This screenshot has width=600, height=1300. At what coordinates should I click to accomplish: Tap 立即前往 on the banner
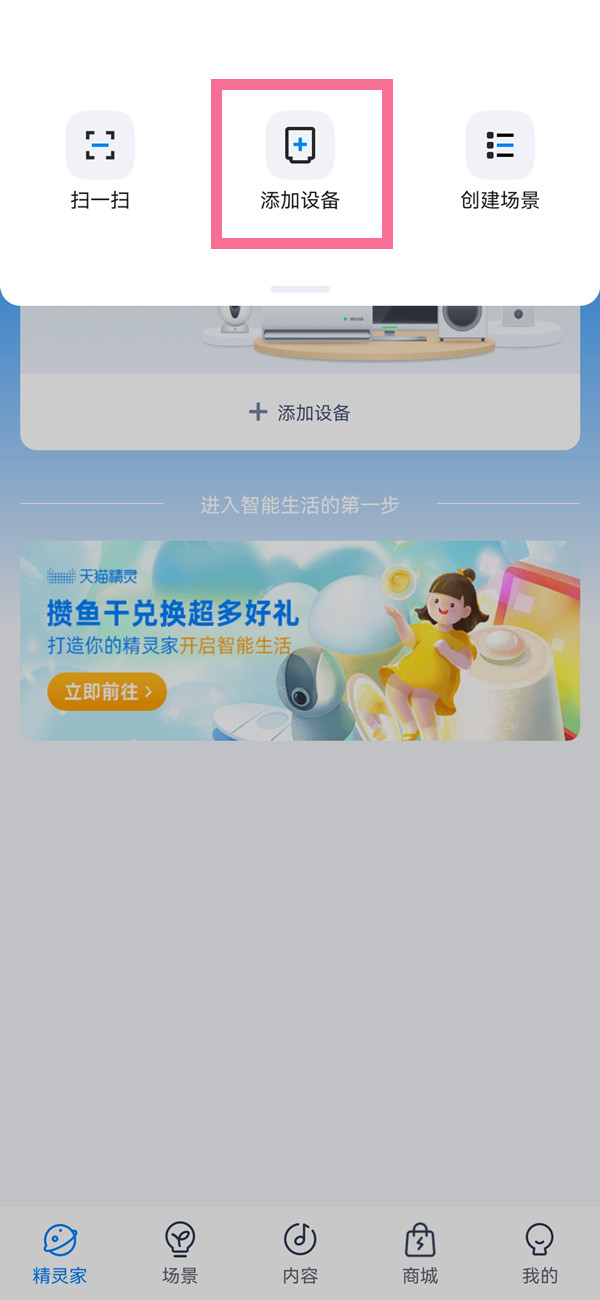point(106,691)
